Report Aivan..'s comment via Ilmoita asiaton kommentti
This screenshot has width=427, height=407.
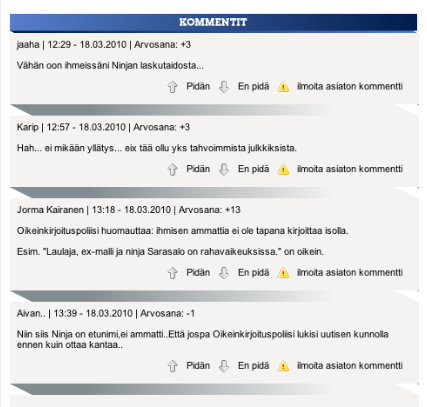pyautogui.click(x=350, y=366)
